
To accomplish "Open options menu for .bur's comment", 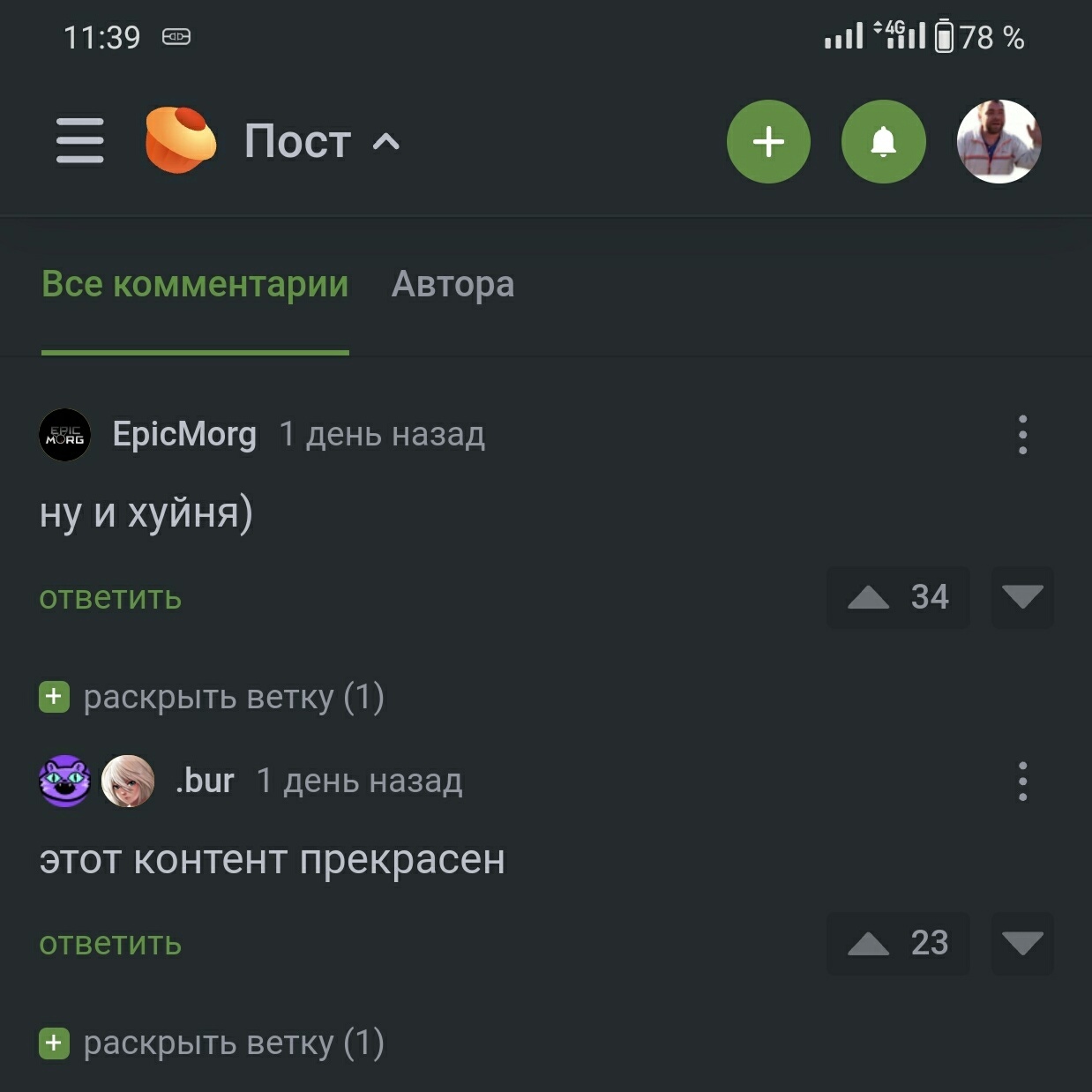I will coord(1022,782).
